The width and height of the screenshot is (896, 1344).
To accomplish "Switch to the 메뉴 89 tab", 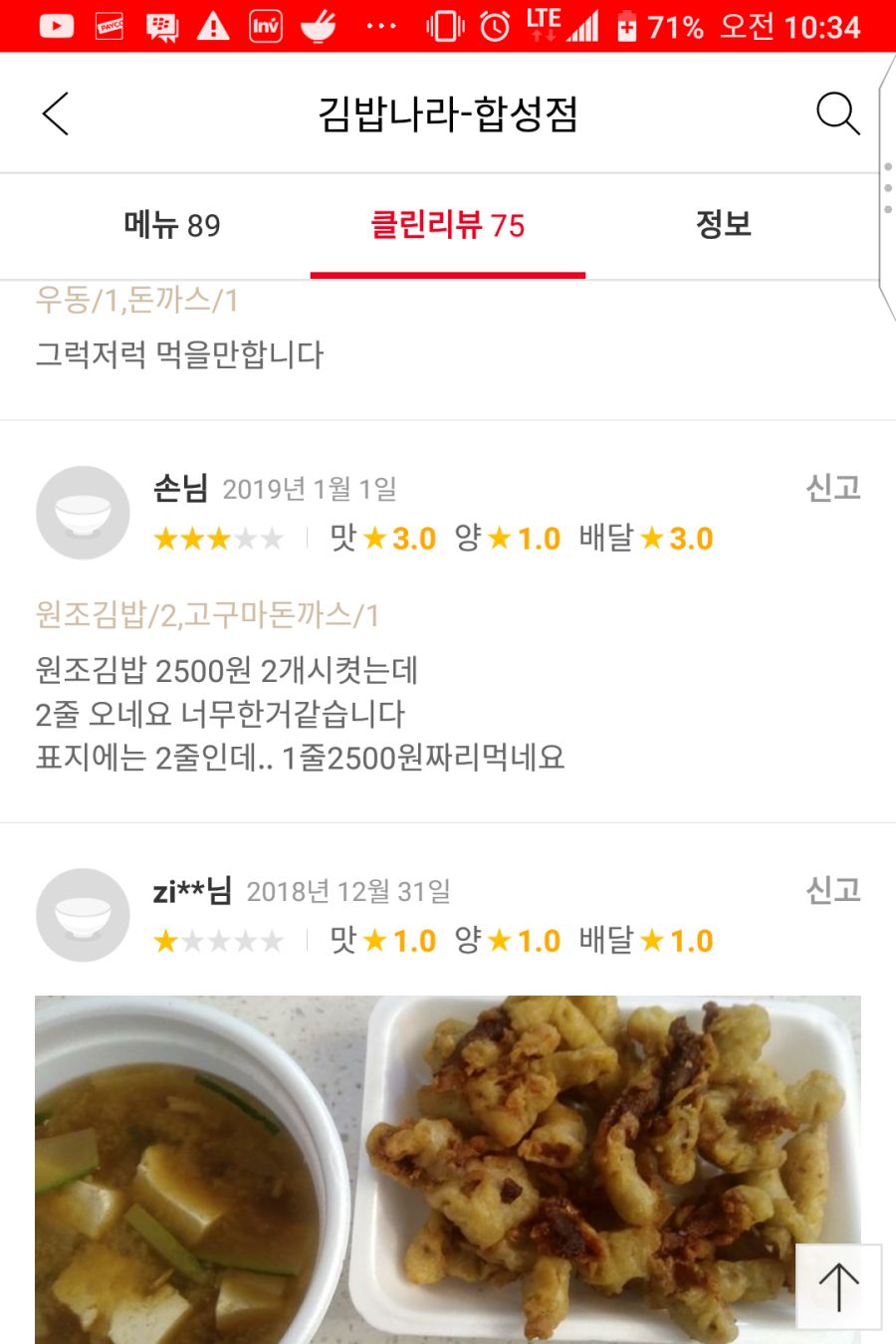I will pos(171,225).
